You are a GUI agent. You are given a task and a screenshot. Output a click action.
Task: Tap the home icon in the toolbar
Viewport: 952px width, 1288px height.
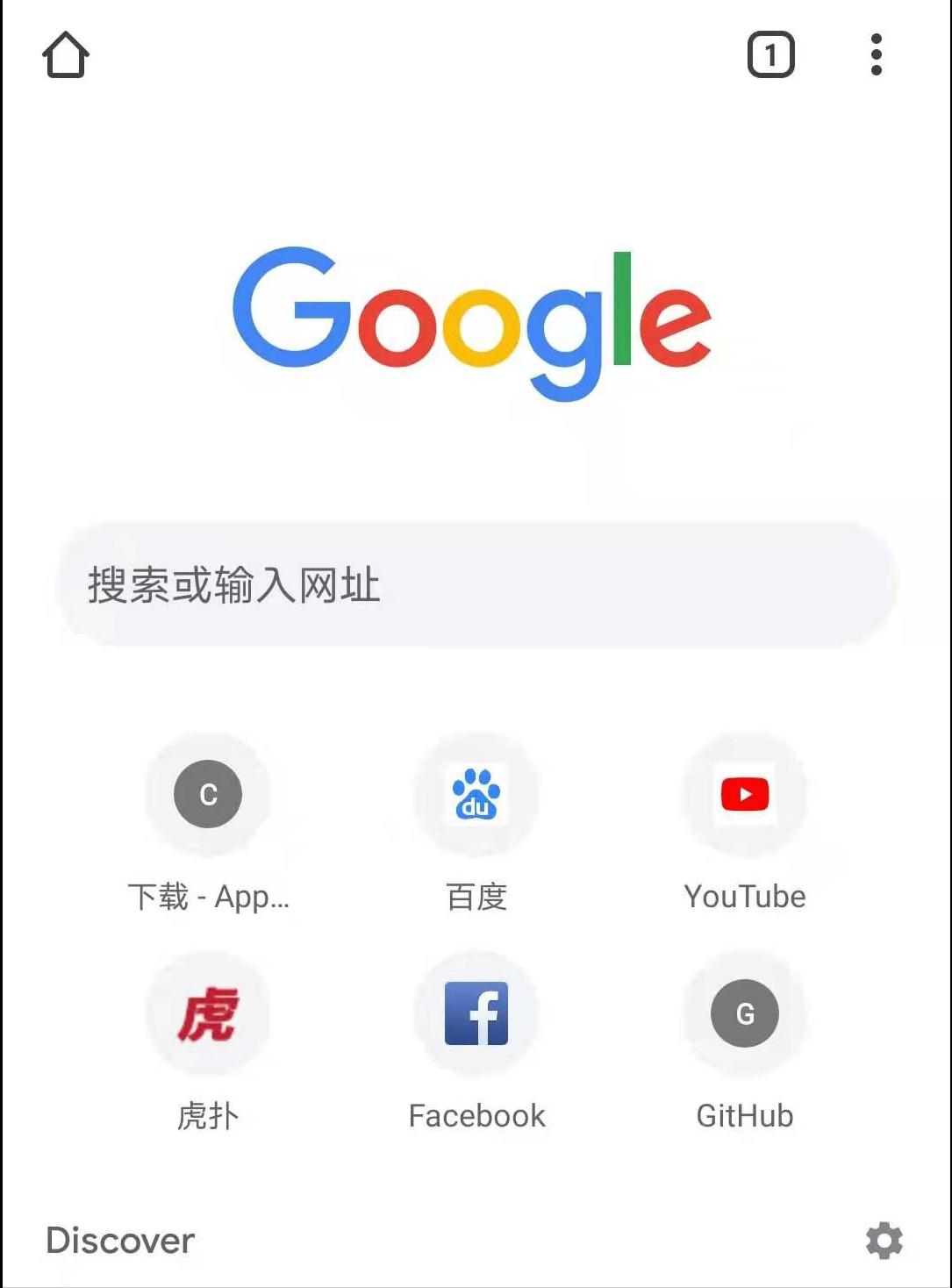[66, 54]
